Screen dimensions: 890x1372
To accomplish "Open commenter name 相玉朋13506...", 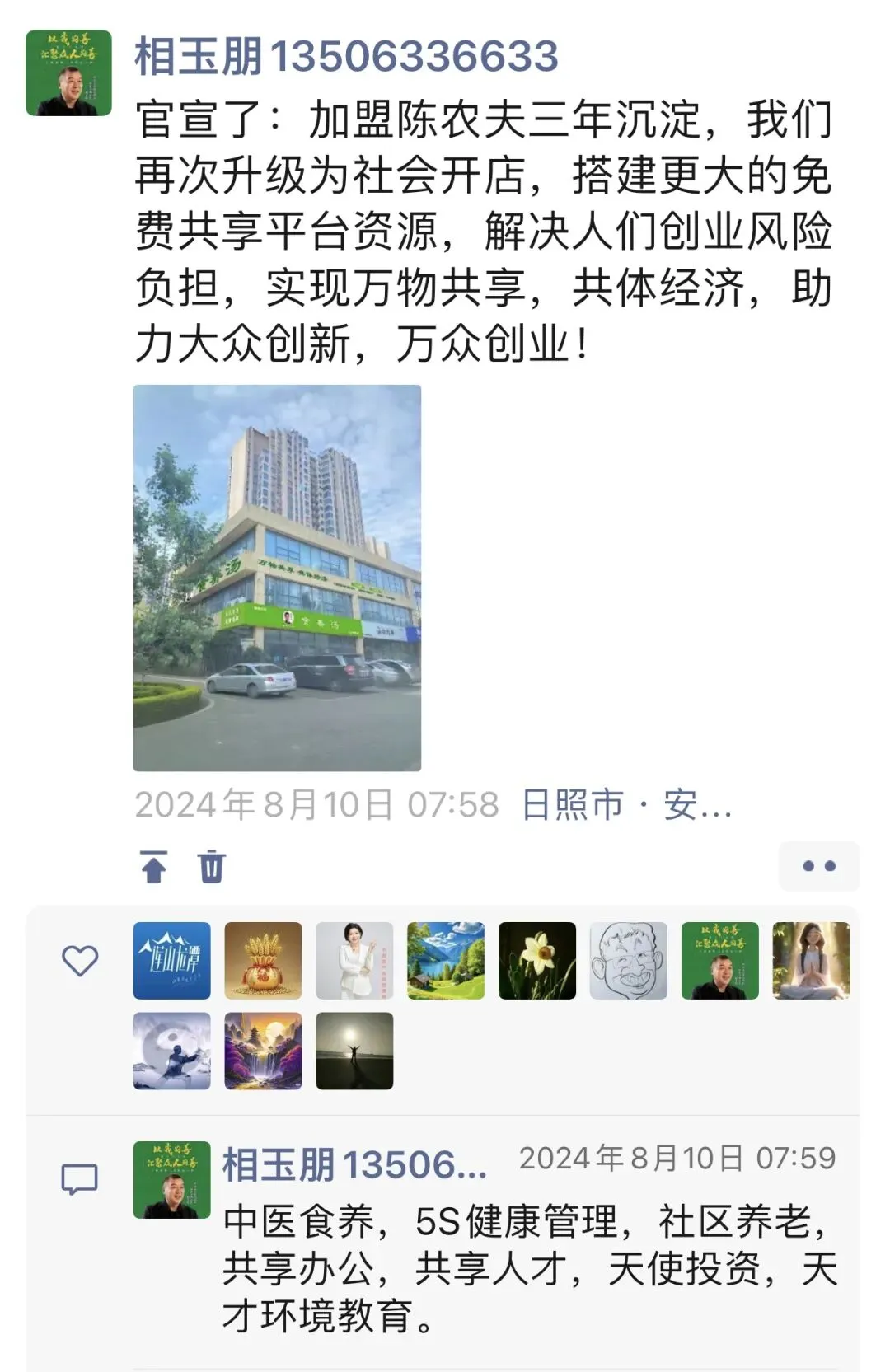I will click(x=355, y=1165).
